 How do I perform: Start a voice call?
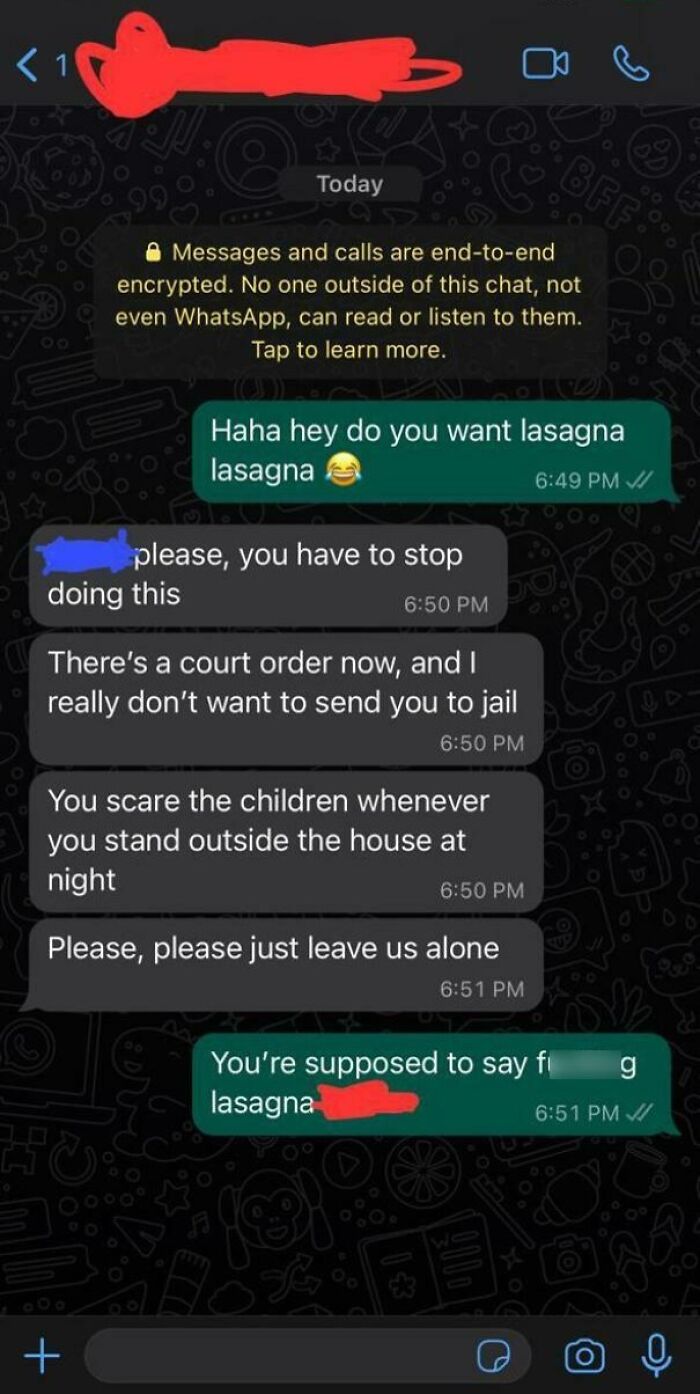[630, 64]
